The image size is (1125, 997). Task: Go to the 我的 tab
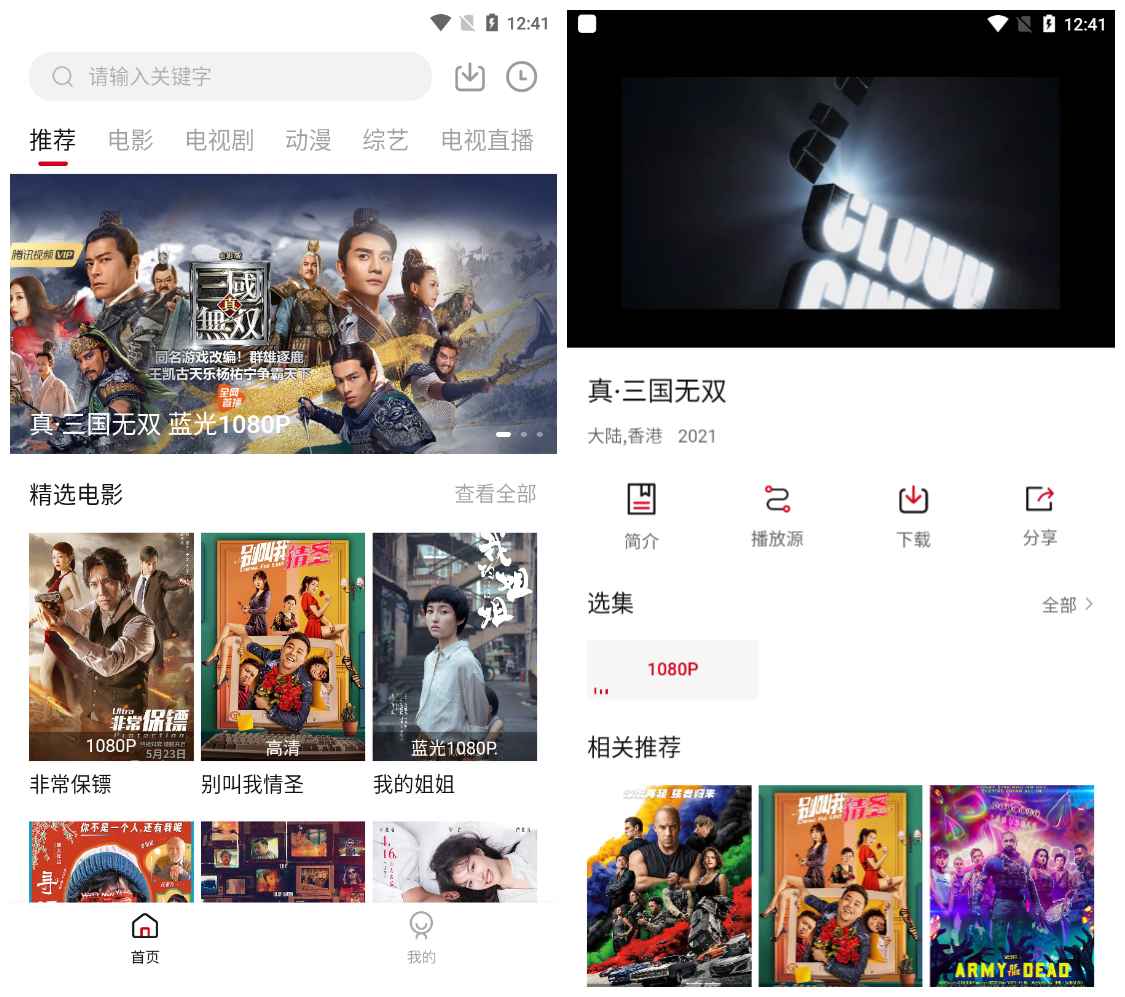pyautogui.click(x=421, y=937)
